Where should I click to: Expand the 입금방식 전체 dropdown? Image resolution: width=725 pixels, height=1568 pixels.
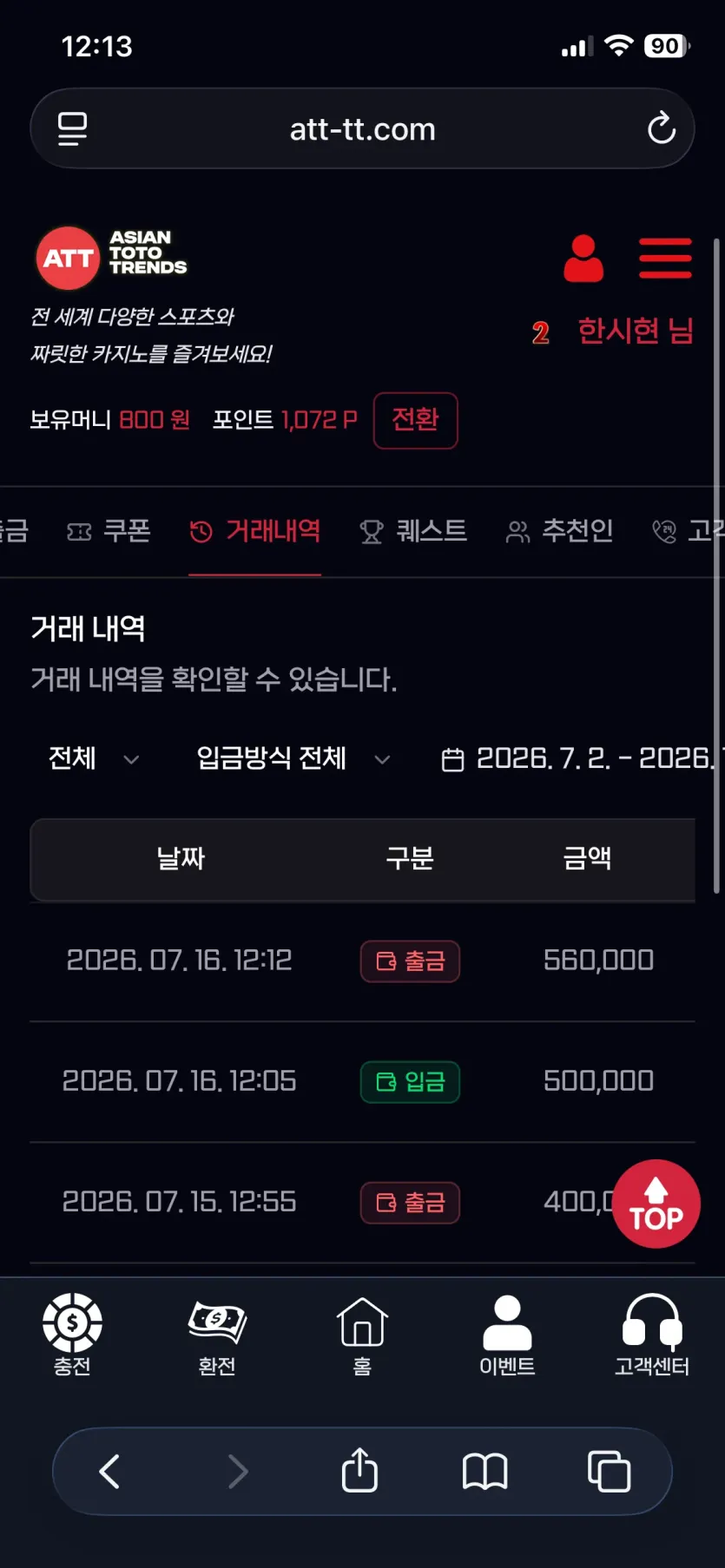[293, 758]
